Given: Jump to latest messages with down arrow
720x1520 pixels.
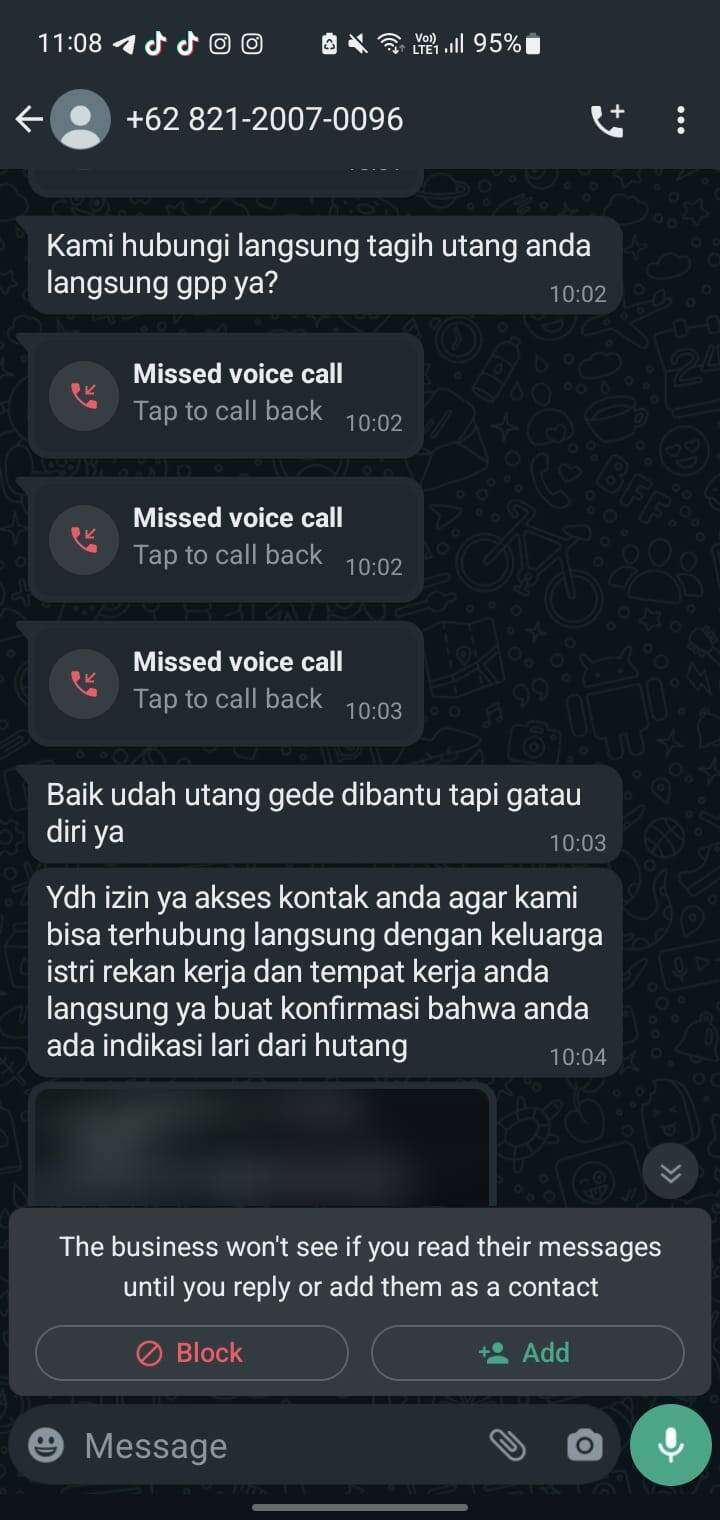Looking at the screenshot, I should coord(670,1171).
